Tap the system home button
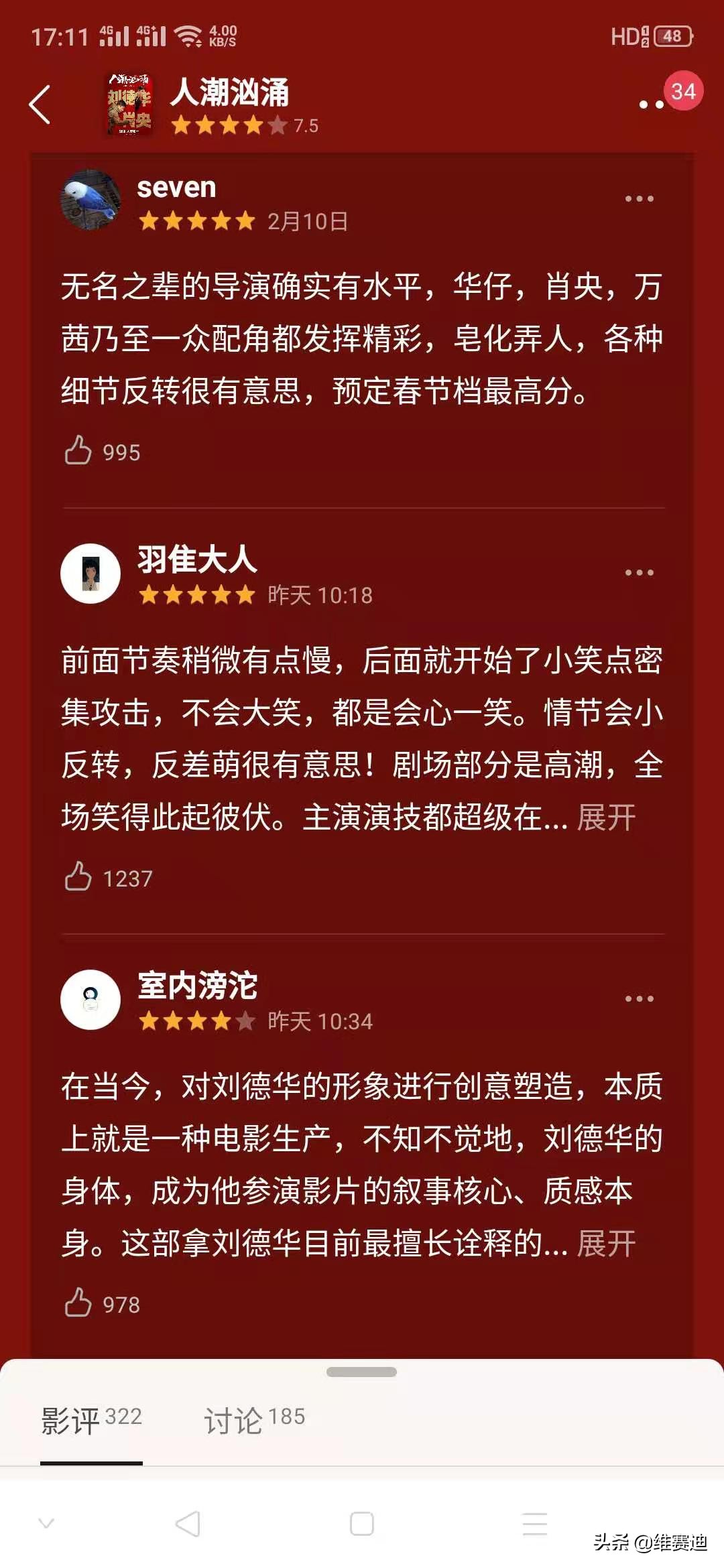 362,1524
